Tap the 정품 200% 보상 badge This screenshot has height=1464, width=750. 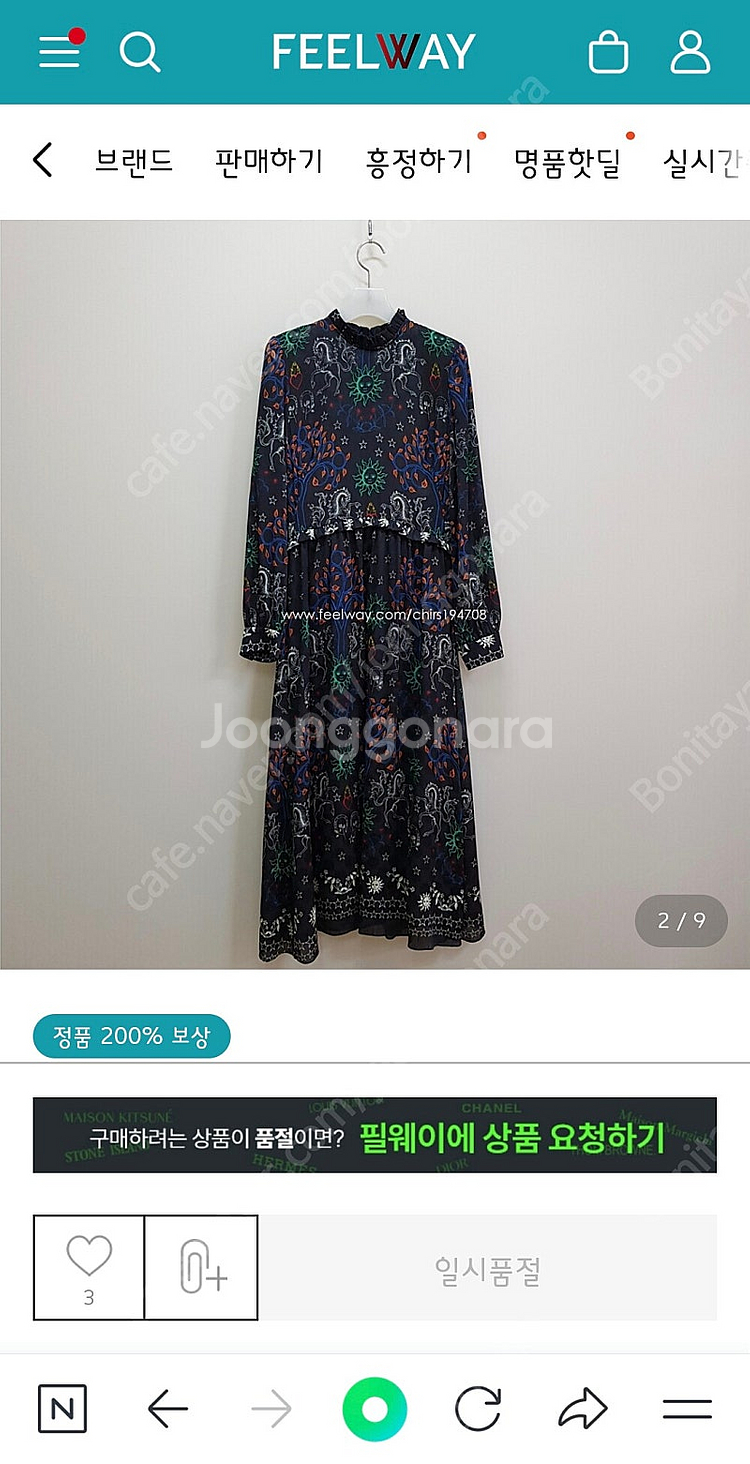(131, 1036)
